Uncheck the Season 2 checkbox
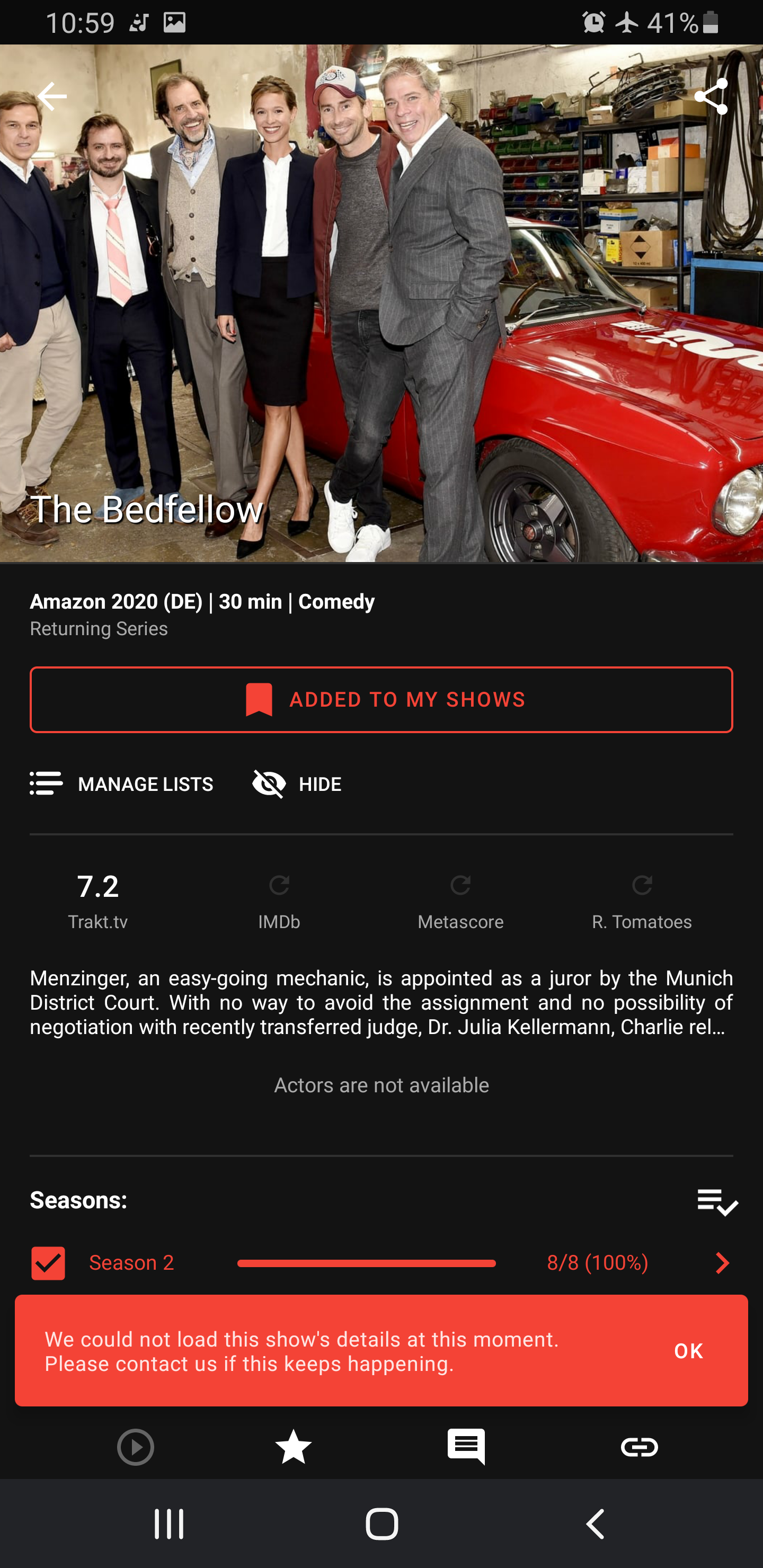The image size is (763, 1568). pos(48,1263)
